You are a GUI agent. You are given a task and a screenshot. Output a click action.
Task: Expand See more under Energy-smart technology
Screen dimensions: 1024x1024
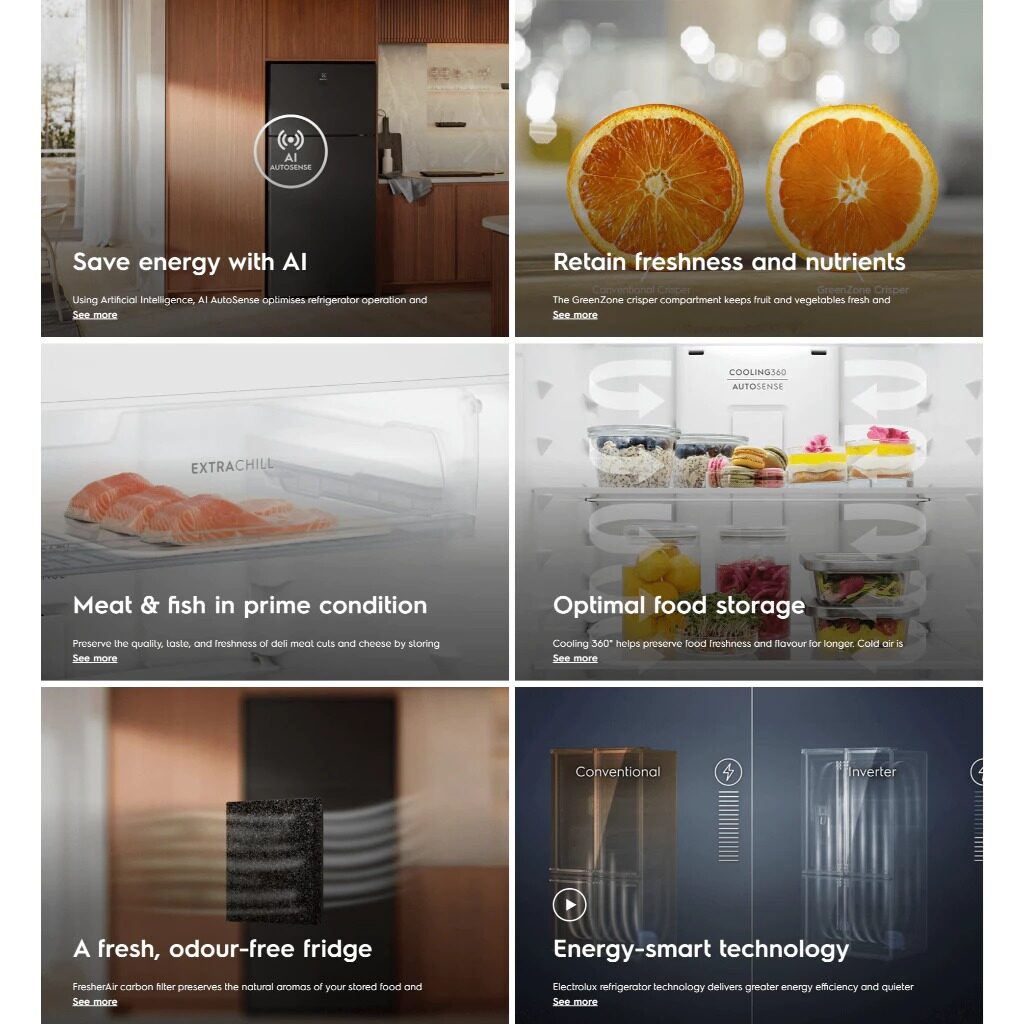[575, 1002]
